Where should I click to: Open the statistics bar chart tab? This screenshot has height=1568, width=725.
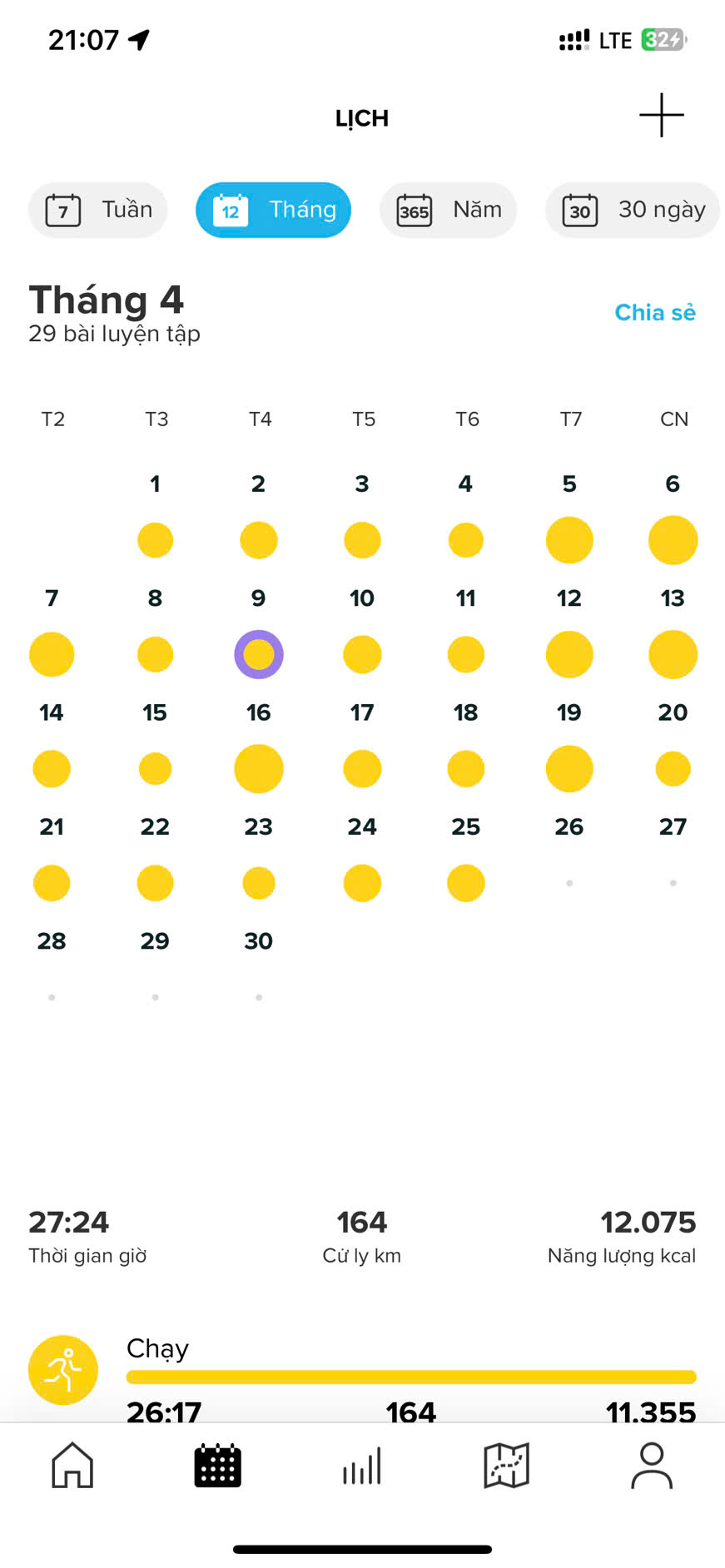coord(362,1465)
